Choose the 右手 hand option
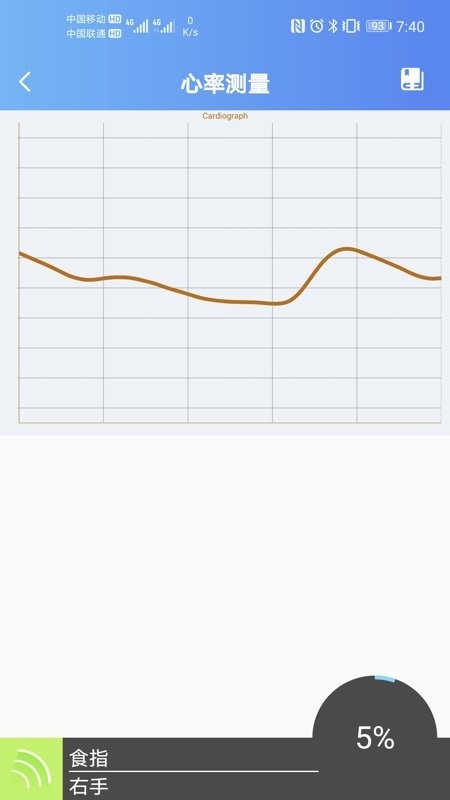Image resolution: width=450 pixels, height=800 pixels. click(x=88, y=786)
